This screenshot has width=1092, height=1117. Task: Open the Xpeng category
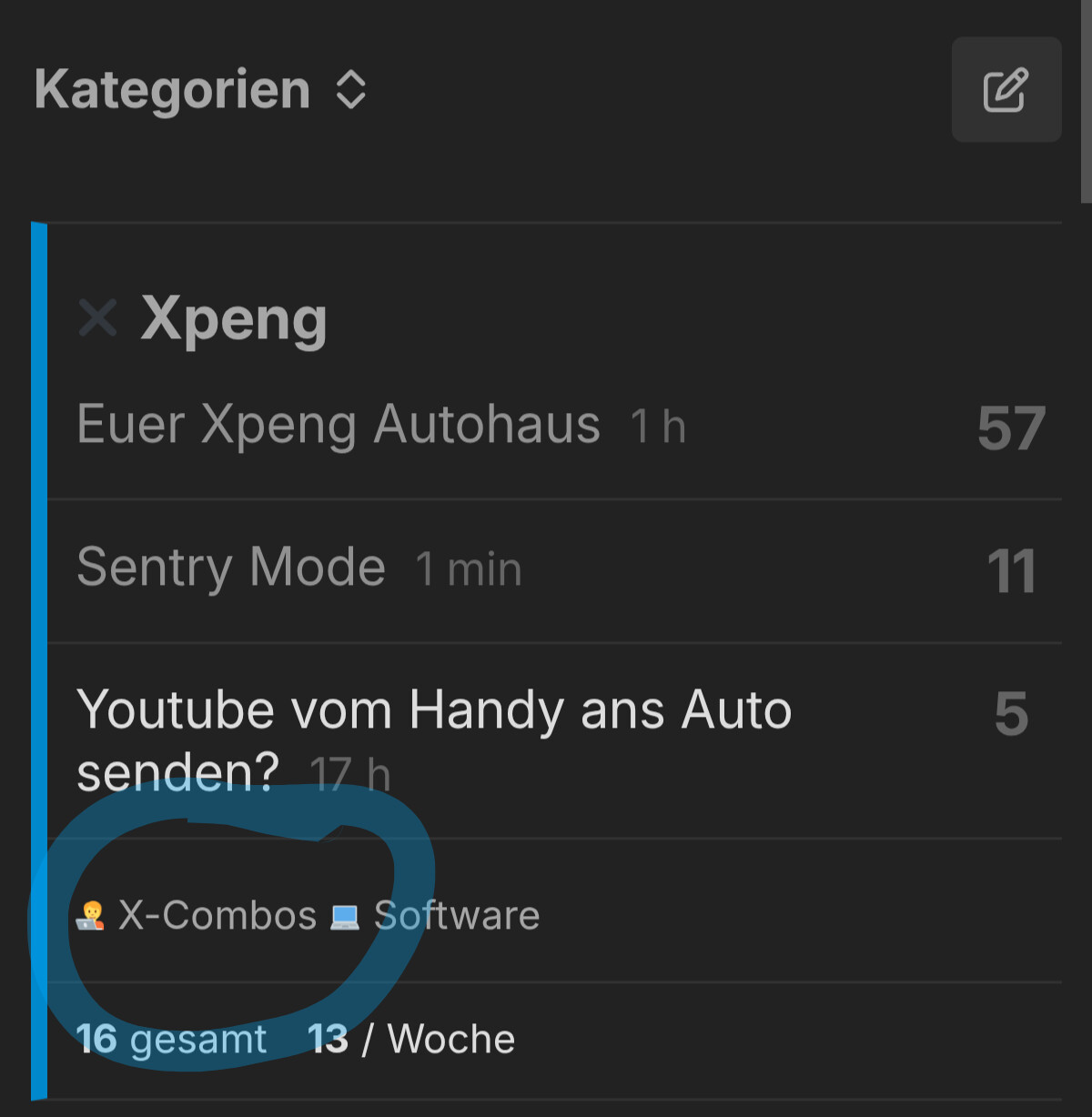[233, 319]
